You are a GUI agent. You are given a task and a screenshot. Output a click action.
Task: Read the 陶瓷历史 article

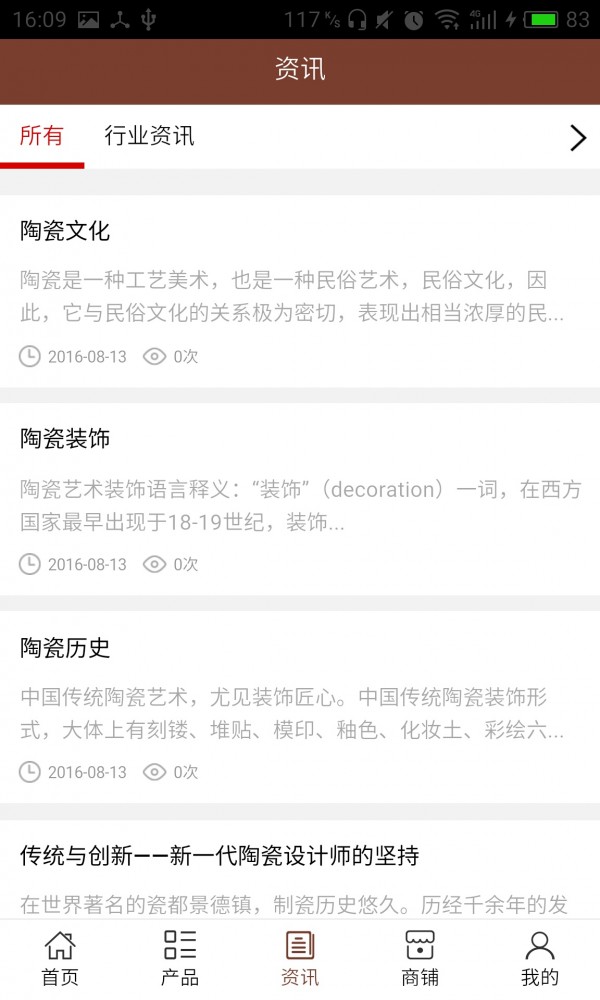(x=300, y=707)
